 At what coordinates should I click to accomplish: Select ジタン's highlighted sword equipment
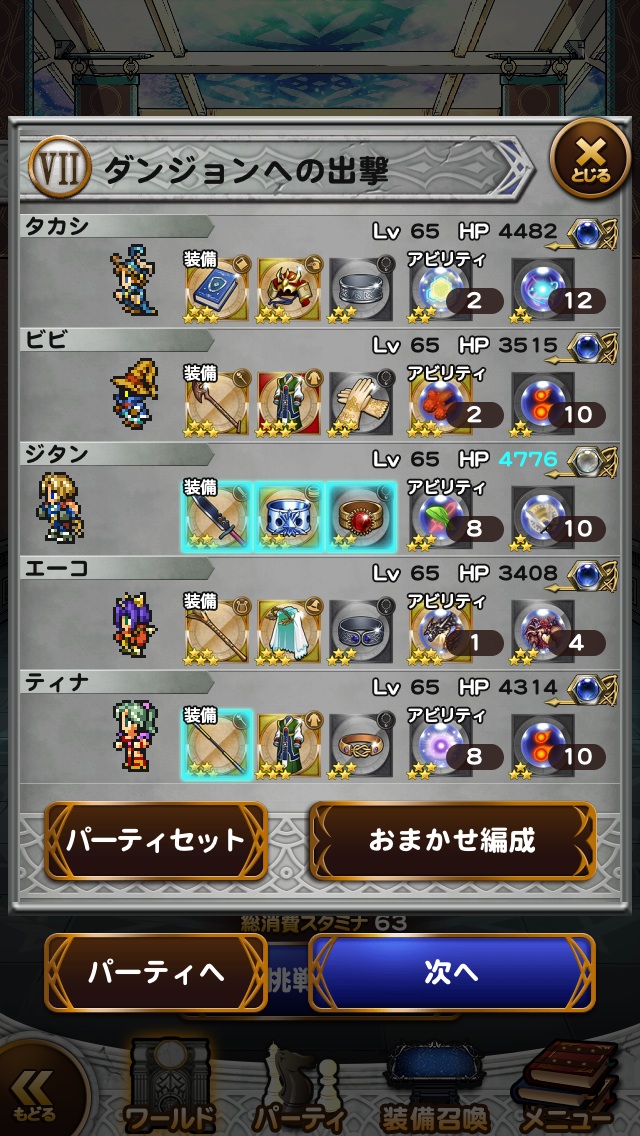tap(217, 517)
